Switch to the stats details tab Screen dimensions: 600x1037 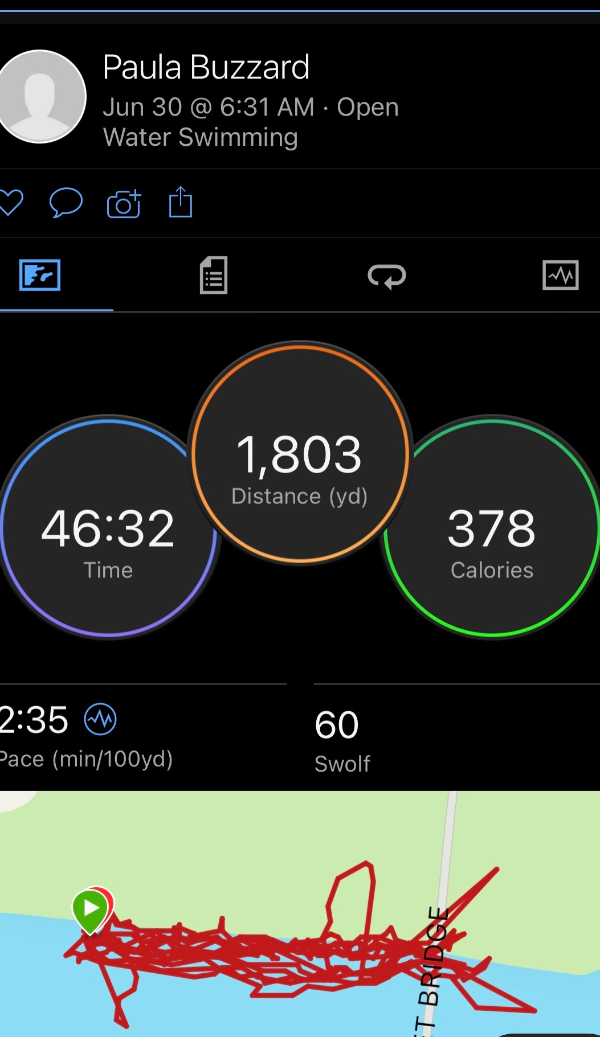click(x=214, y=275)
